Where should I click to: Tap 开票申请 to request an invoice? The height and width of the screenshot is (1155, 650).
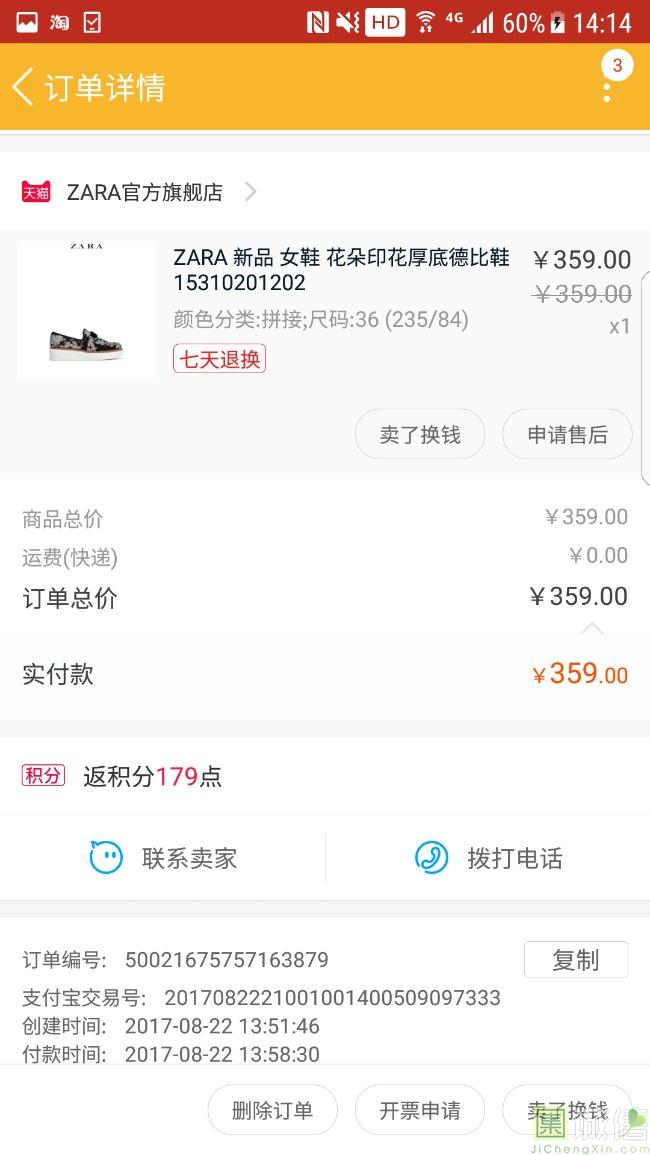tap(420, 1110)
